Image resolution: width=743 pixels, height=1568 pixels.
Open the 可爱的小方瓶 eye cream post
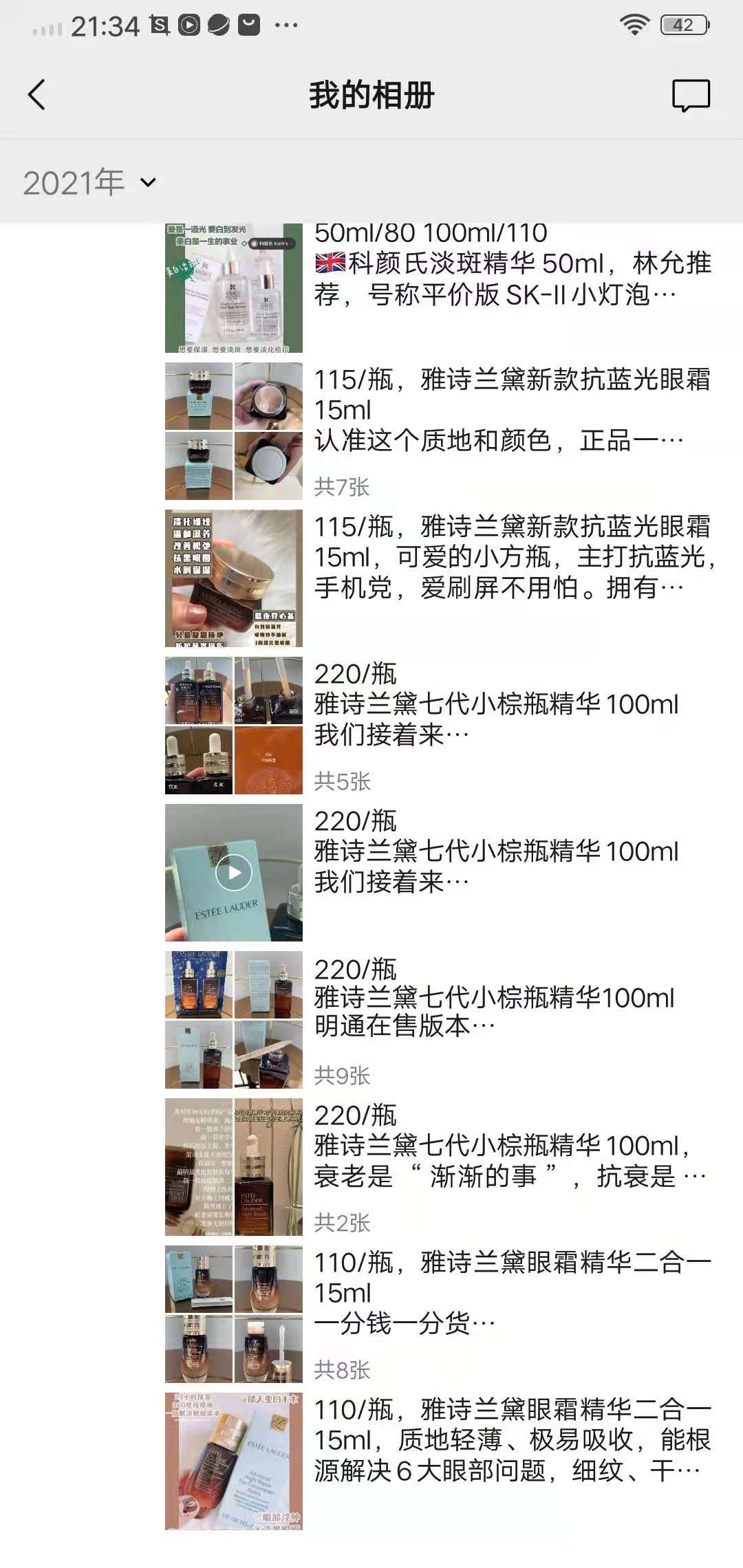coord(513,557)
